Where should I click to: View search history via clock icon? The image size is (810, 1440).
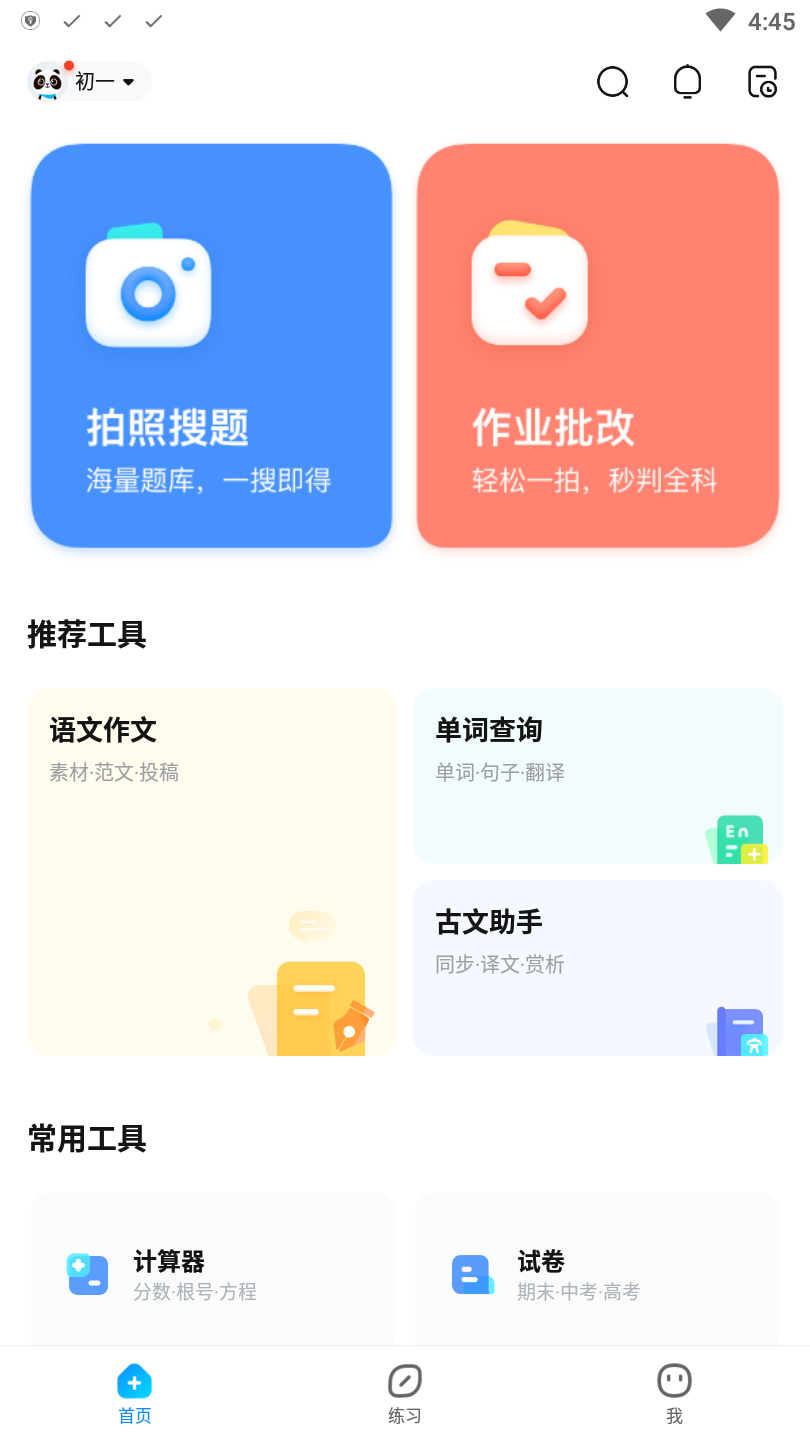click(760, 83)
